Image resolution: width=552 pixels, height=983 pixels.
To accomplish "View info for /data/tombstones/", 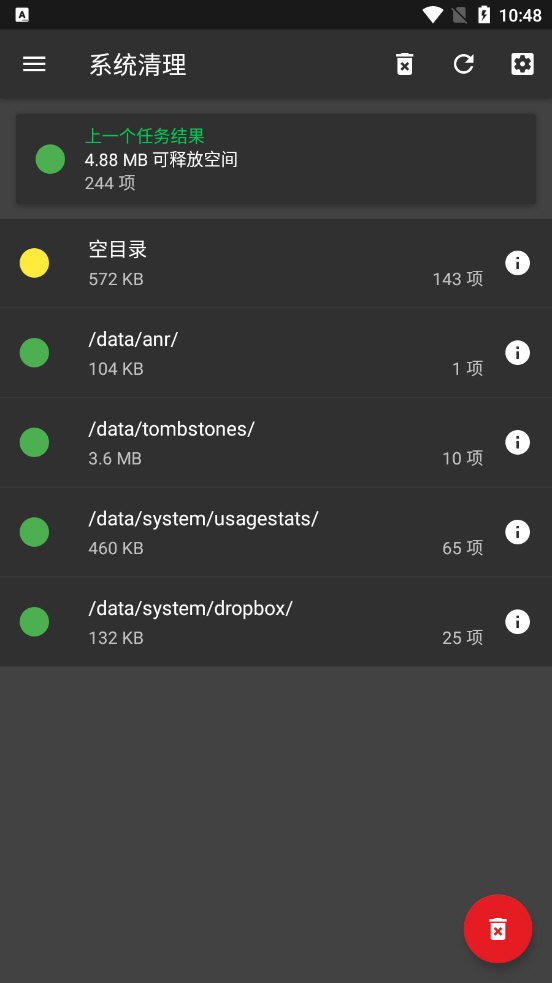I will (x=518, y=443).
